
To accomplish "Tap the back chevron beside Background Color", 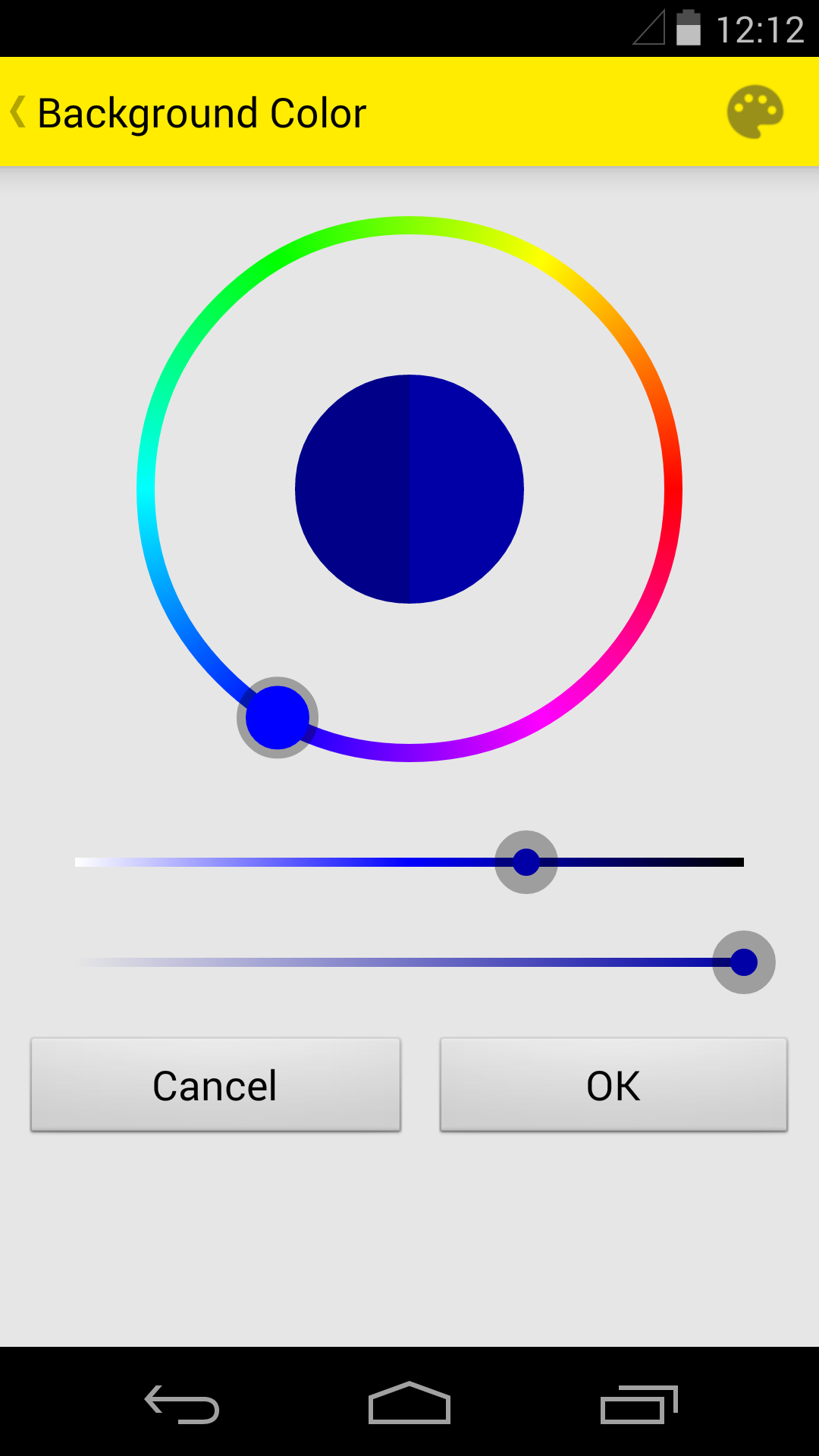I will (19, 111).
